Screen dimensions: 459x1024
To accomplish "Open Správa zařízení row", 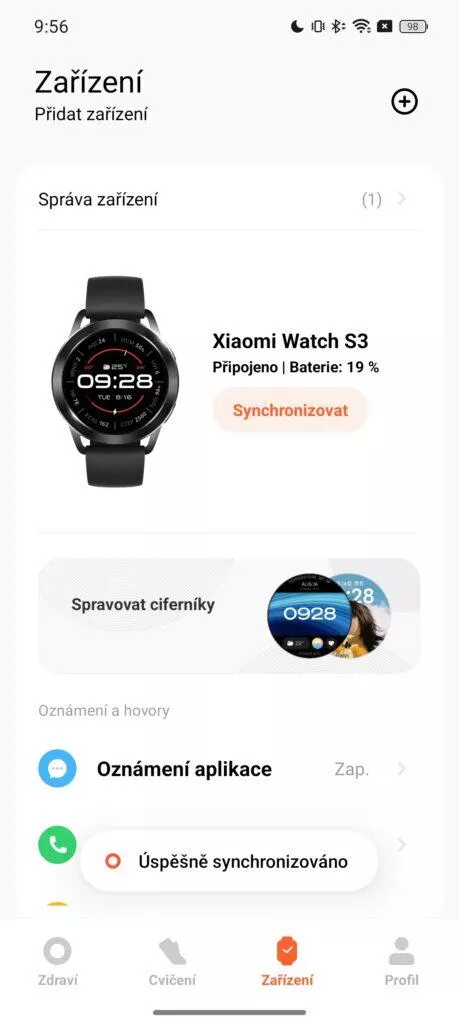I will pos(229,200).
